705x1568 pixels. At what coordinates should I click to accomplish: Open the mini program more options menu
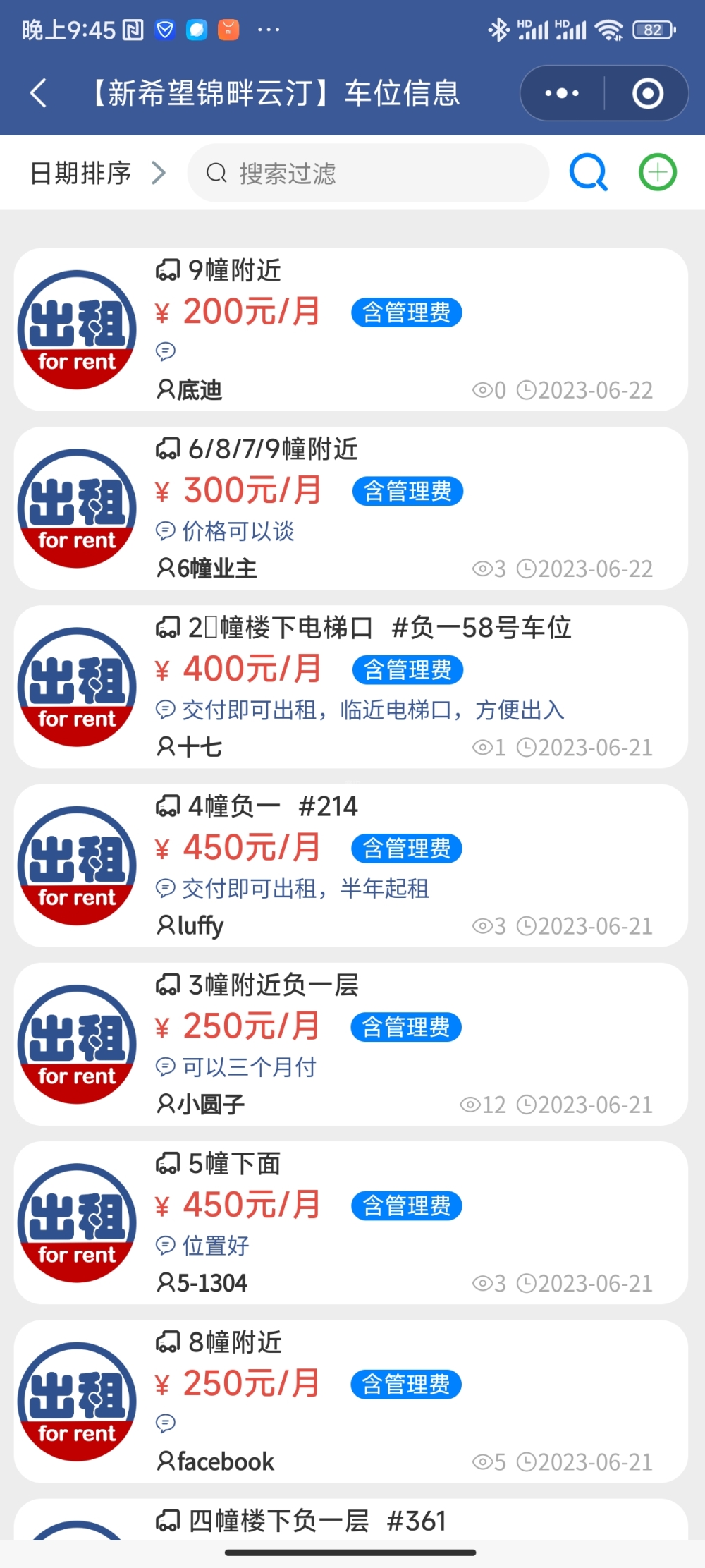[x=562, y=93]
